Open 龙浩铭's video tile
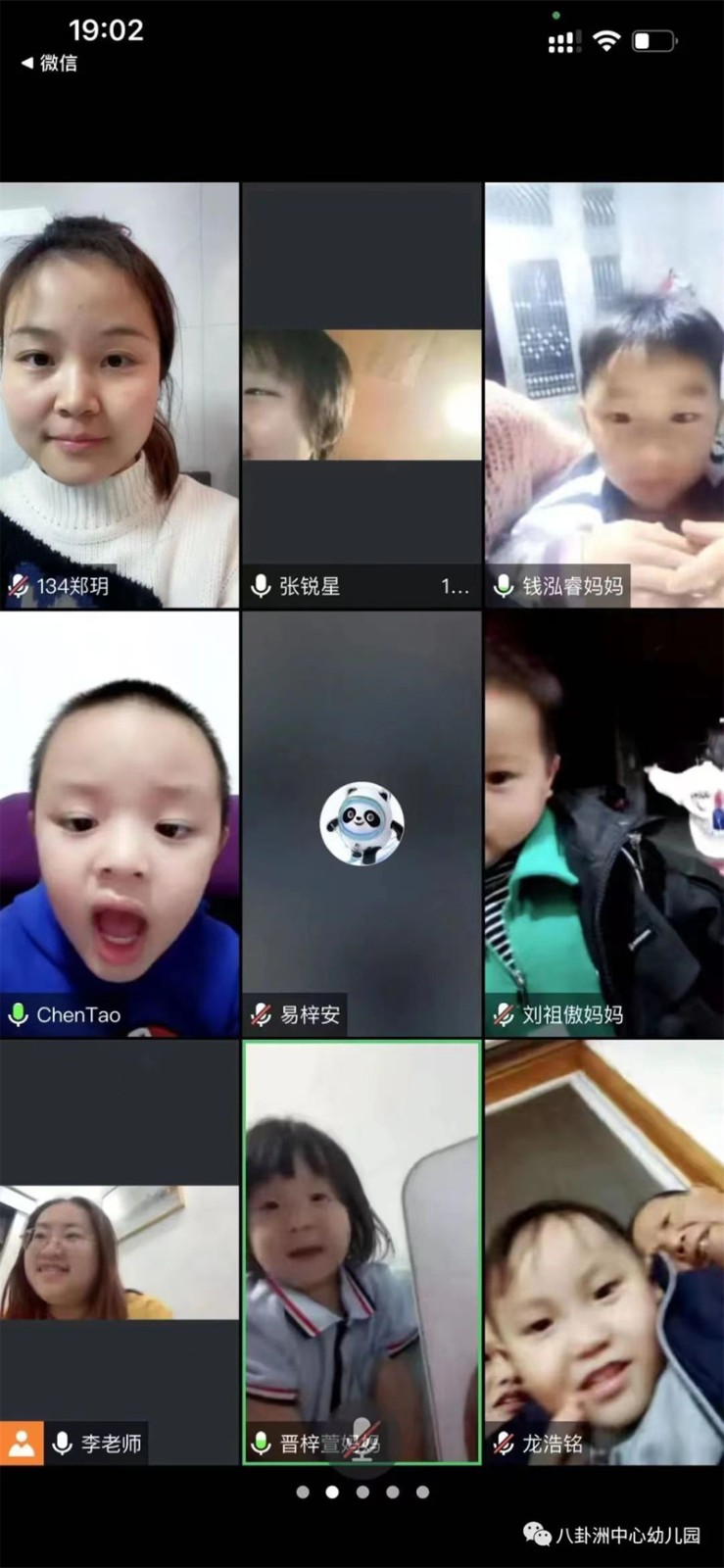 (x=603, y=1252)
